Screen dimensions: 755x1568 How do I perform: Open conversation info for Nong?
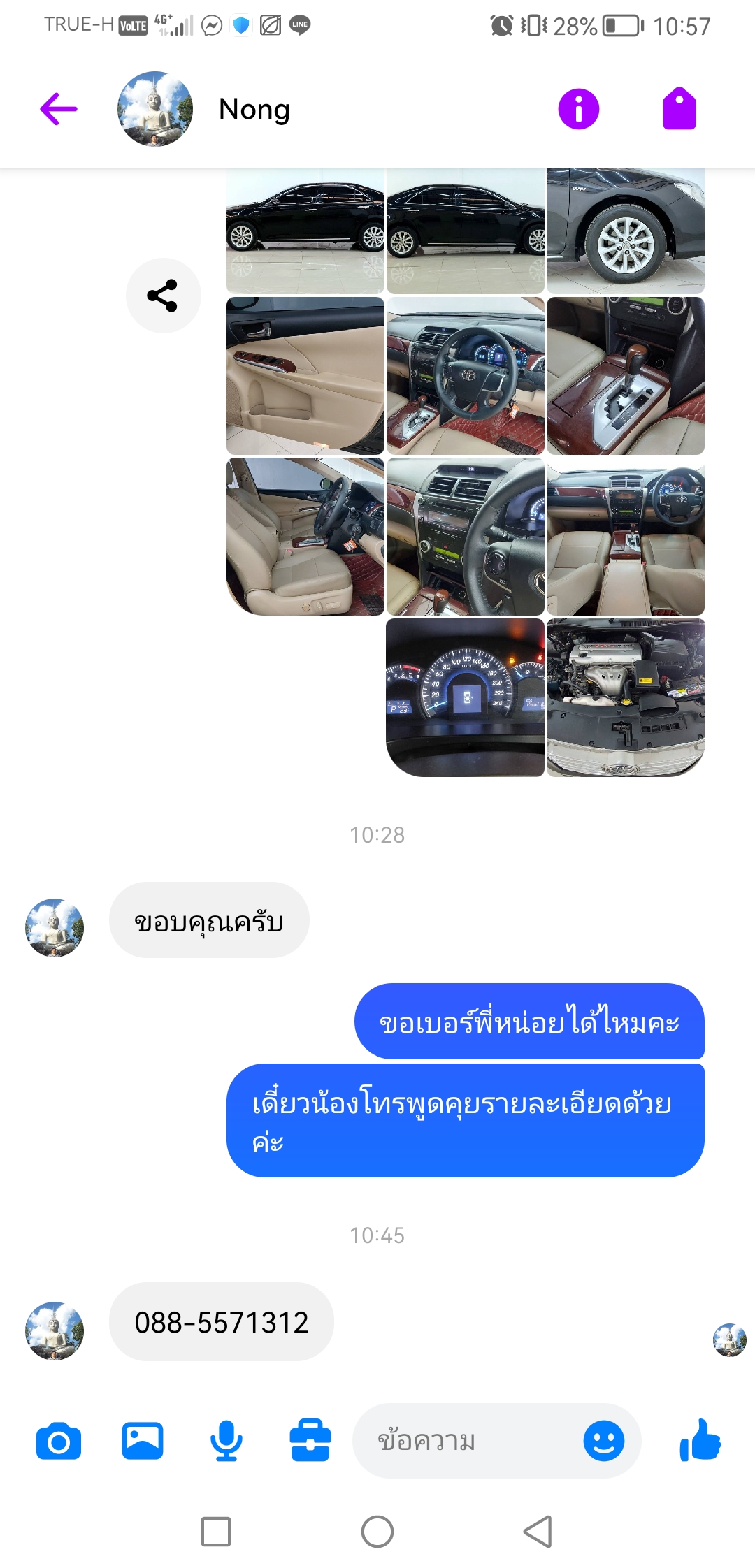[x=578, y=109]
